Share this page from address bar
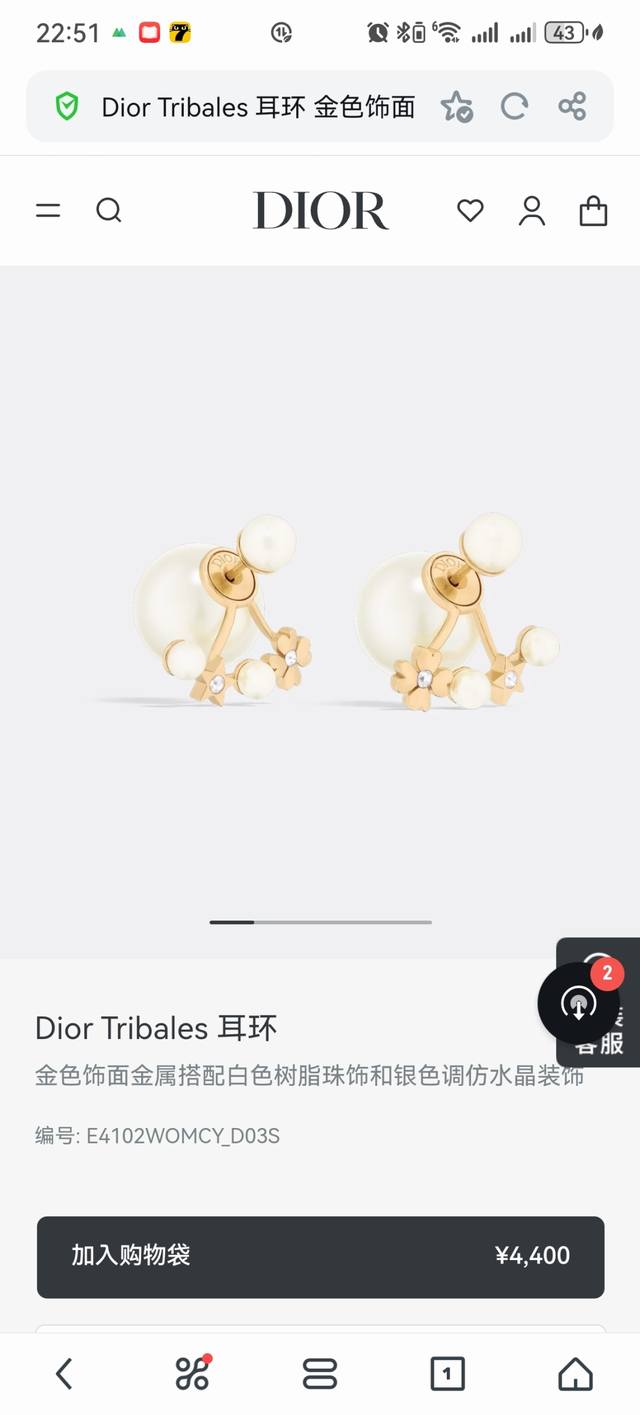 [x=572, y=107]
